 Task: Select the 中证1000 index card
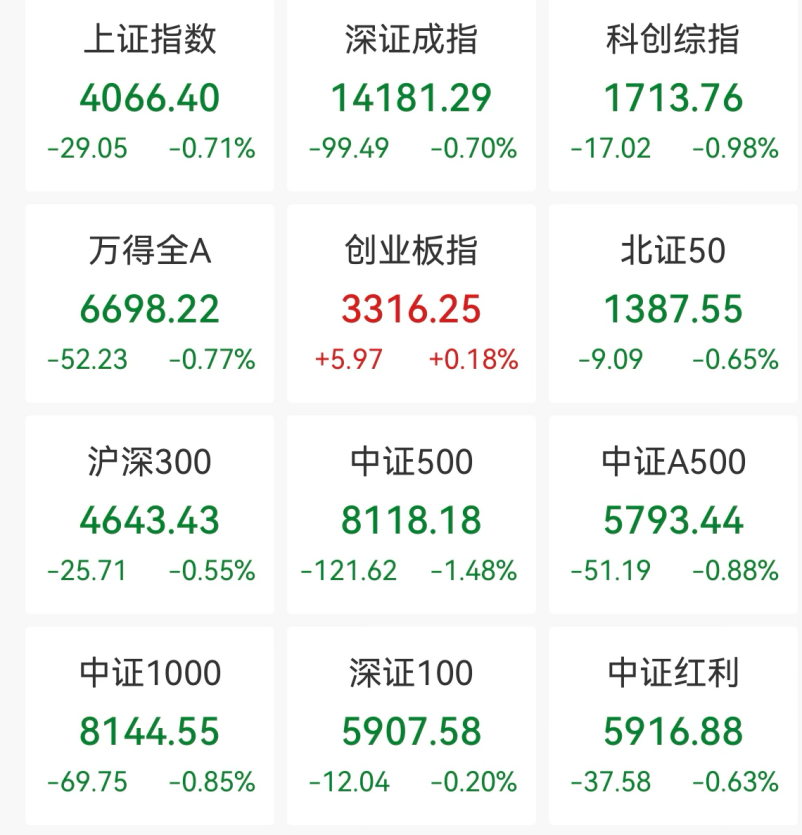tap(148, 720)
